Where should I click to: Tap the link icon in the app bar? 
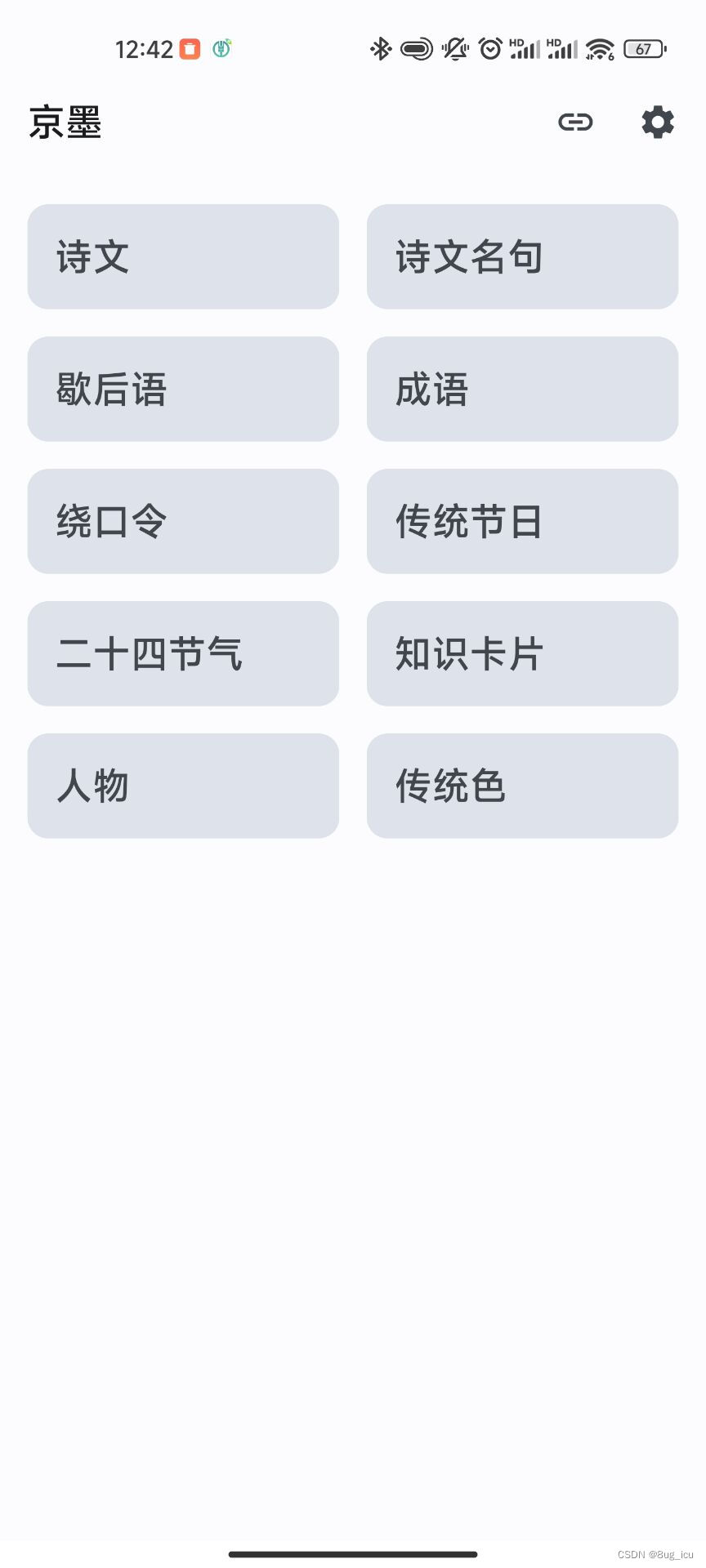pos(575,122)
